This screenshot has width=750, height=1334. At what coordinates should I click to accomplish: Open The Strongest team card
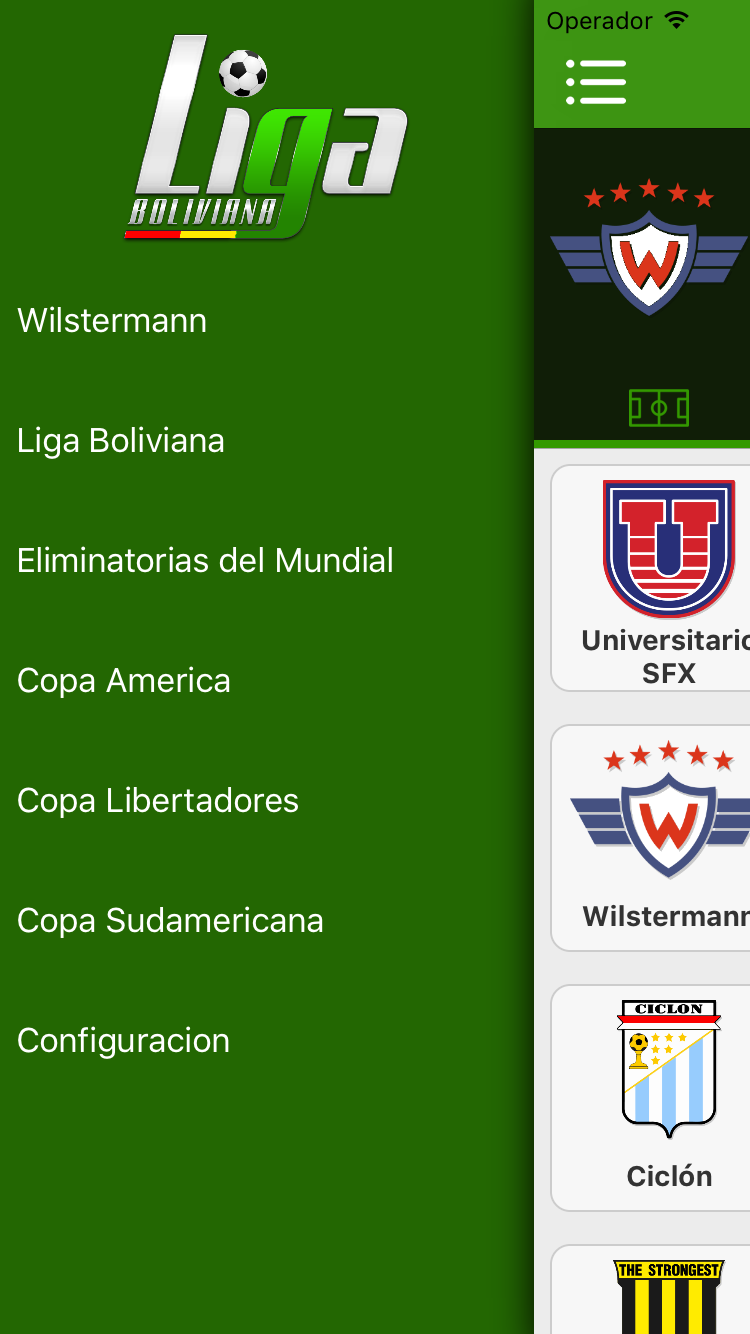(651, 1290)
